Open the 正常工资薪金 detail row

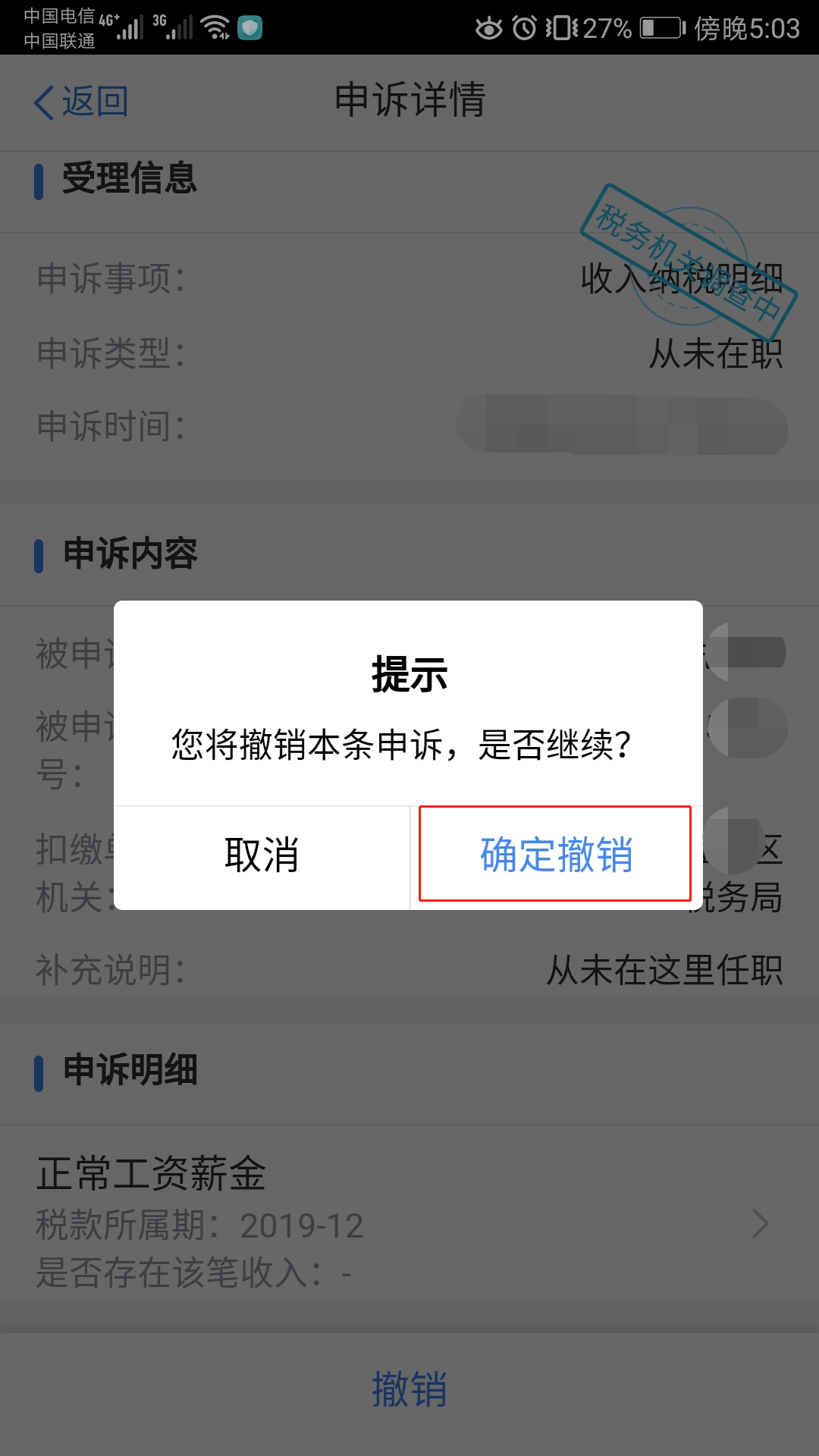409,1221
